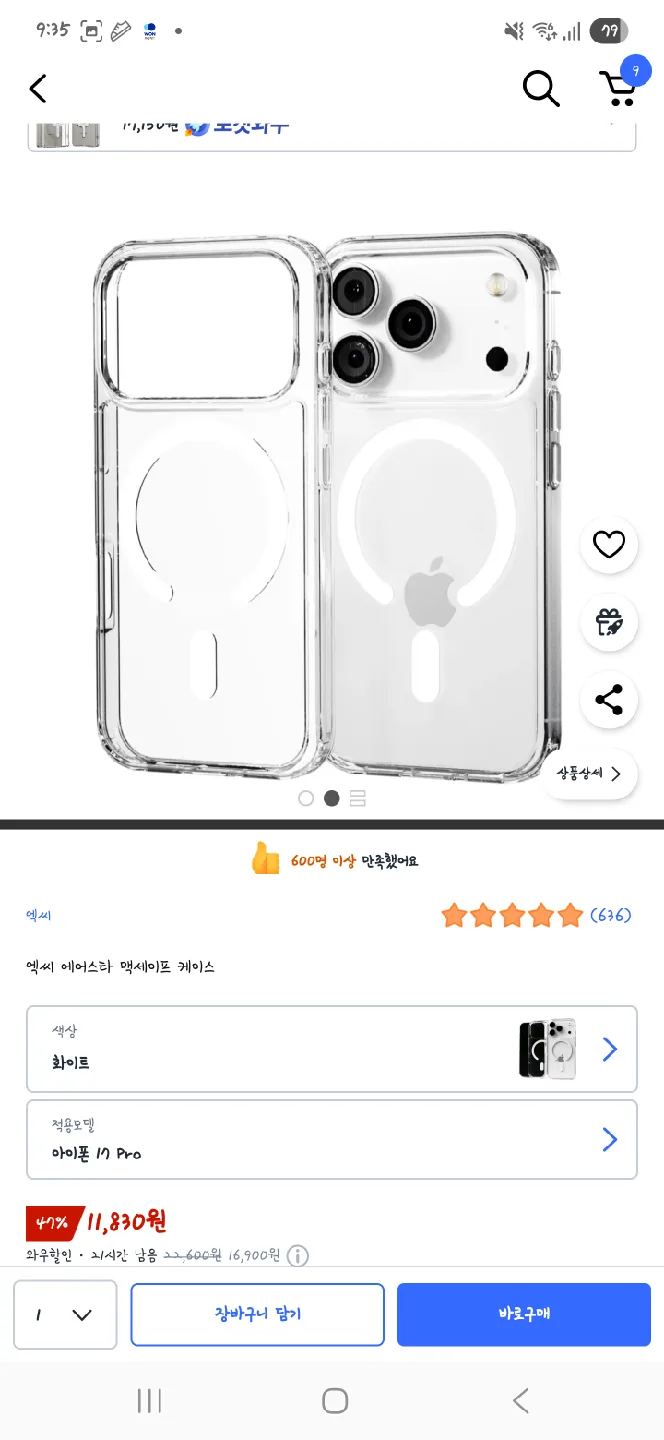This screenshot has width=664, height=1440.
Task: Open 상품상세 product details
Action: (590, 774)
